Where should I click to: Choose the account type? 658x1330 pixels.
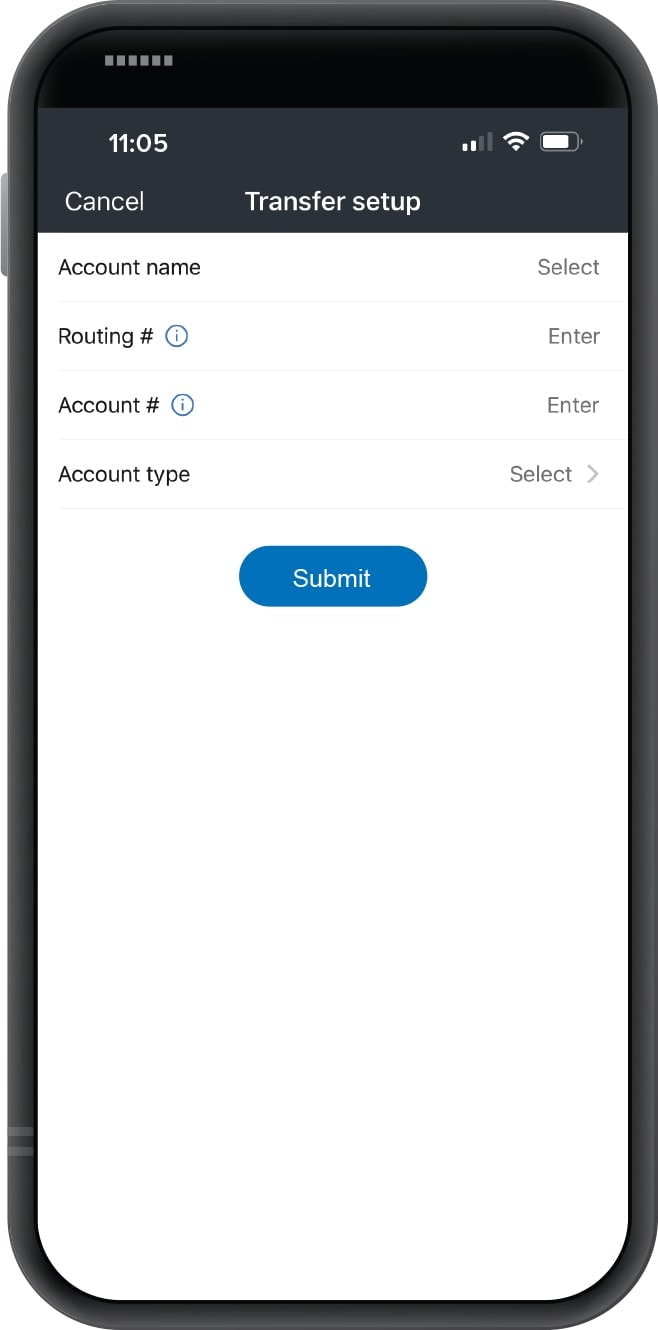coord(553,474)
